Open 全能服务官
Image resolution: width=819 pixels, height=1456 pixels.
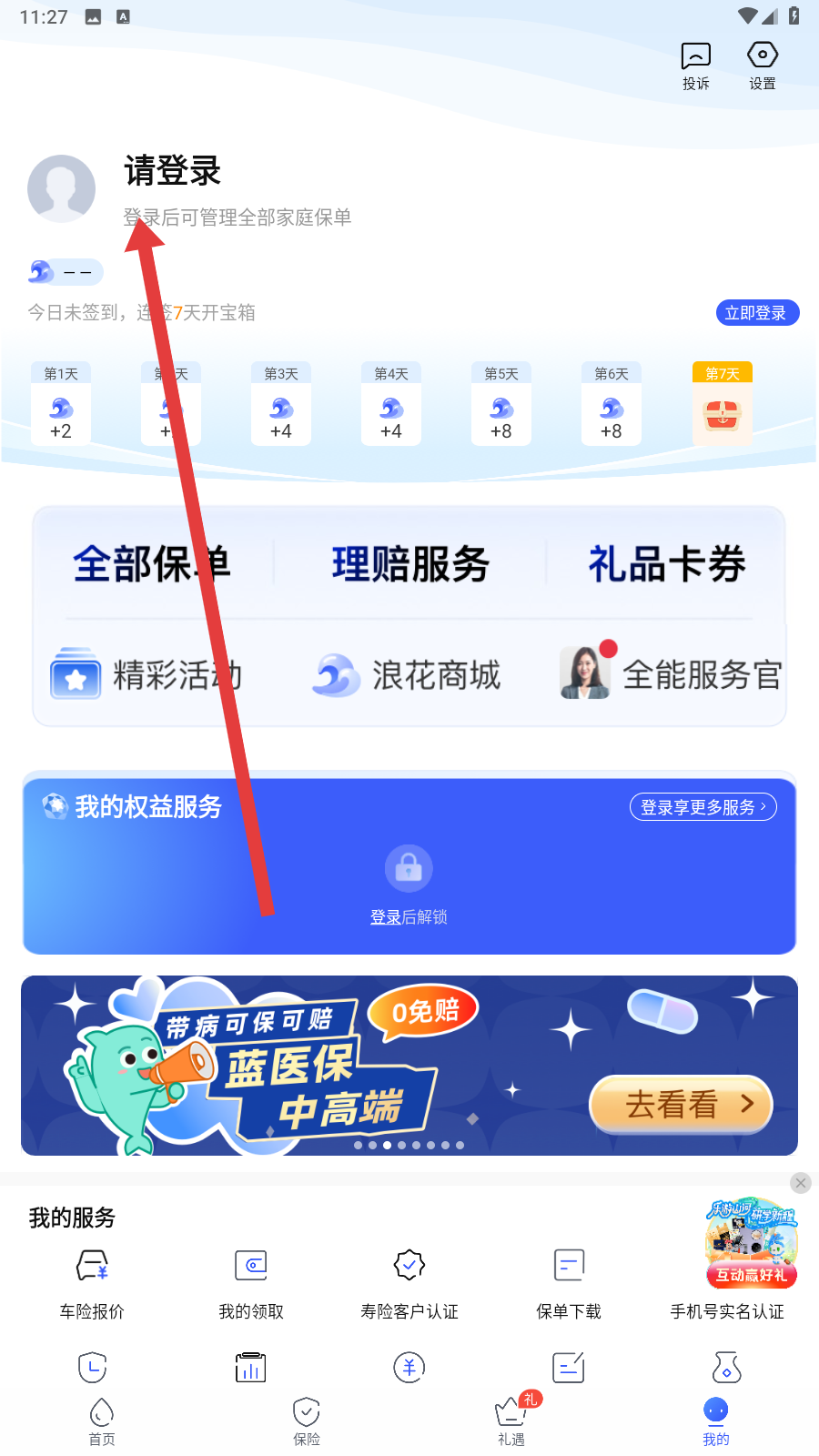[672, 675]
